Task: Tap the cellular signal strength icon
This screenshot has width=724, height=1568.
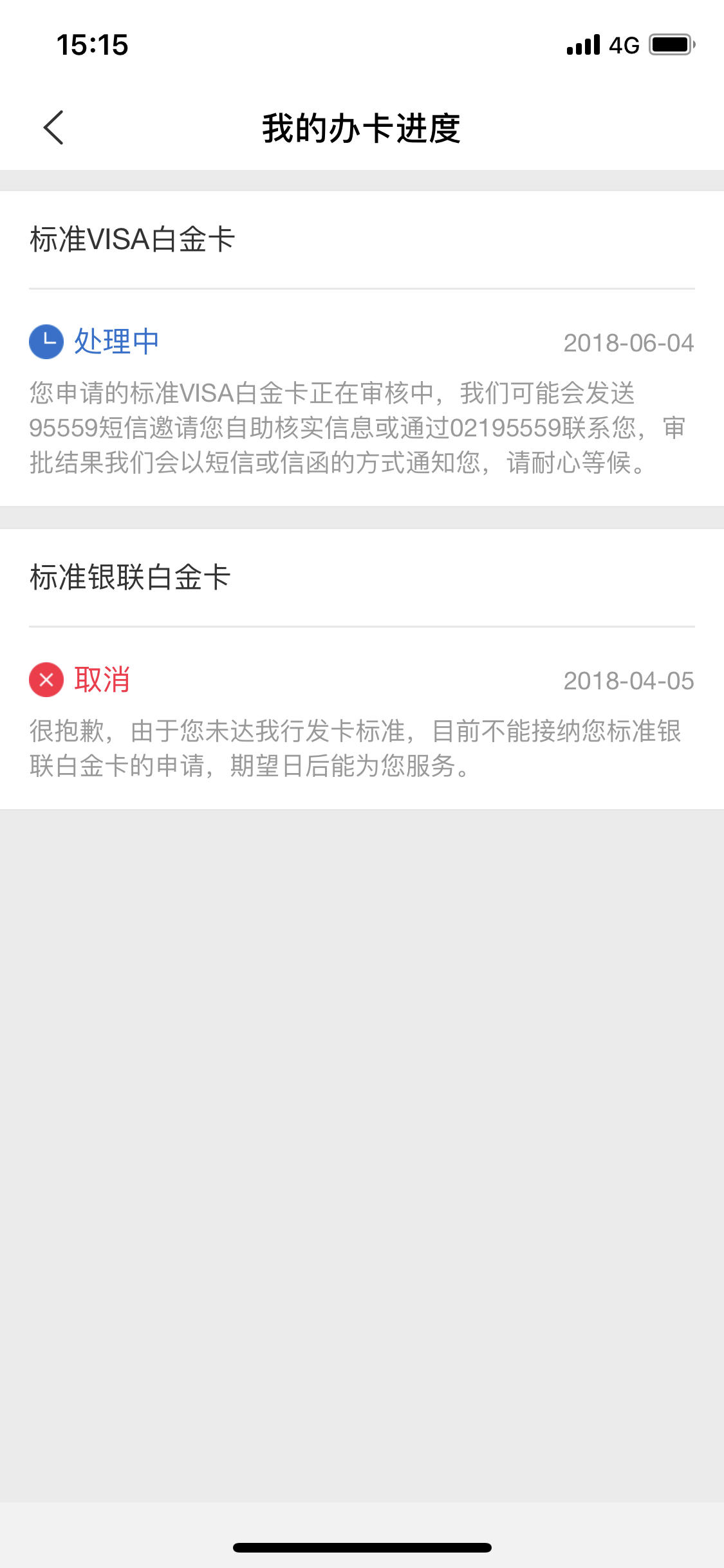Action: pyautogui.click(x=582, y=44)
